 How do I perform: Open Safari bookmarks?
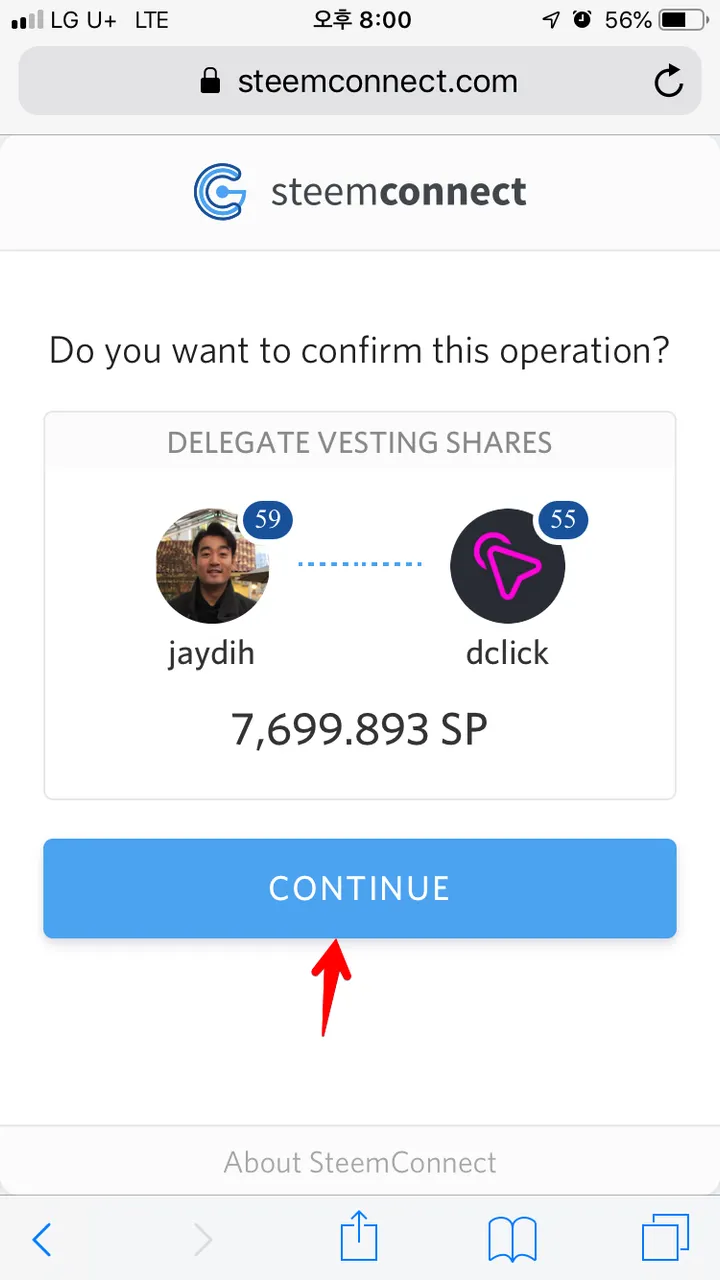click(x=513, y=1240)
